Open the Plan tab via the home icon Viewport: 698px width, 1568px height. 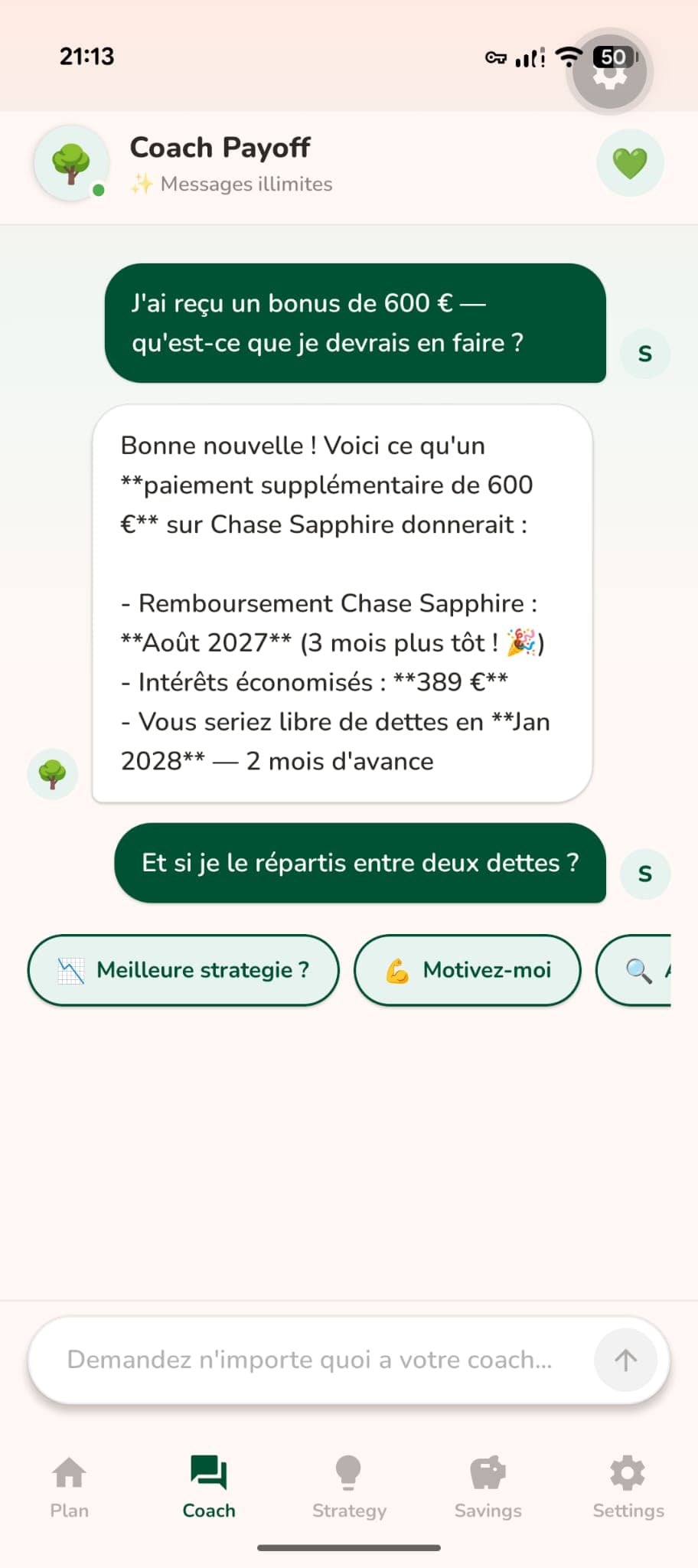[68, 1470]
